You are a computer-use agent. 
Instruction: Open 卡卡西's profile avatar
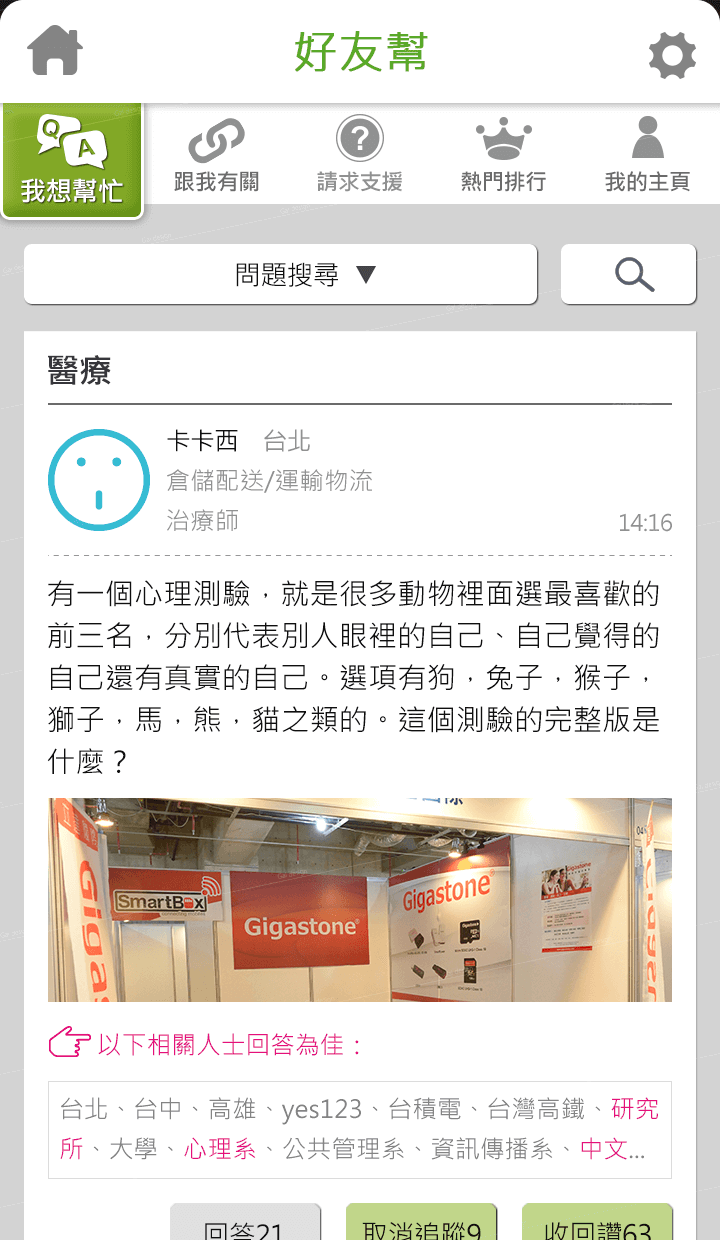99,480
